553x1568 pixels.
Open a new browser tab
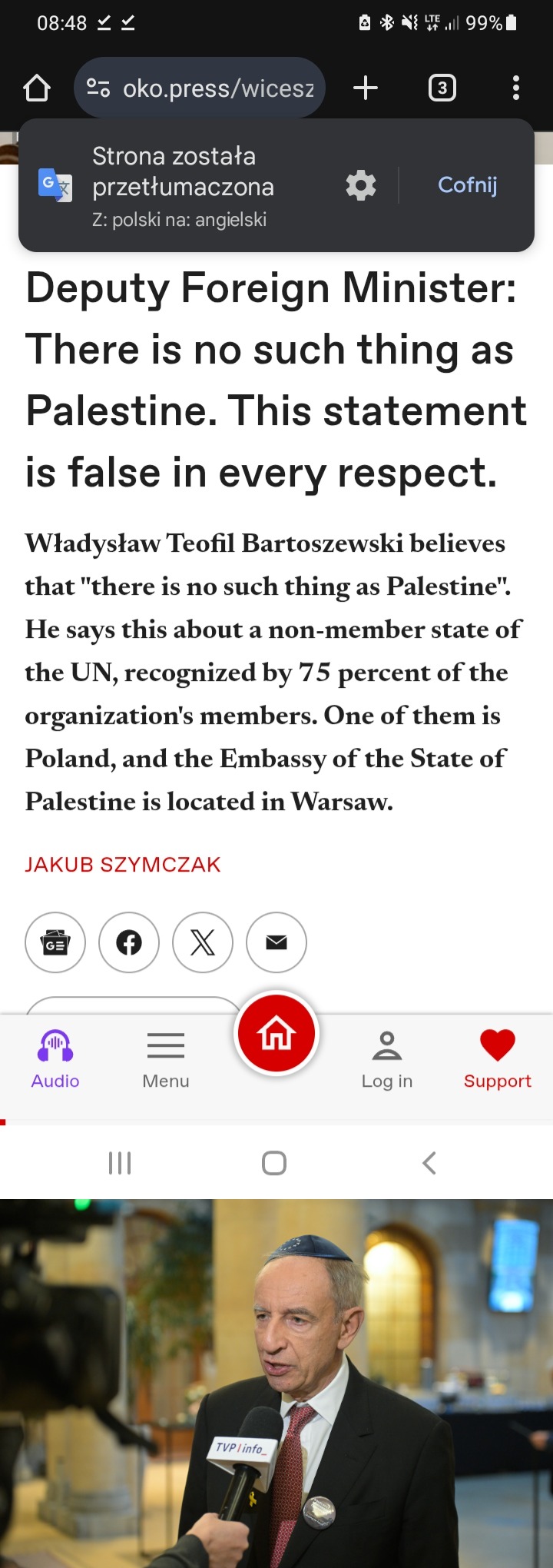[x=366, y=88]
